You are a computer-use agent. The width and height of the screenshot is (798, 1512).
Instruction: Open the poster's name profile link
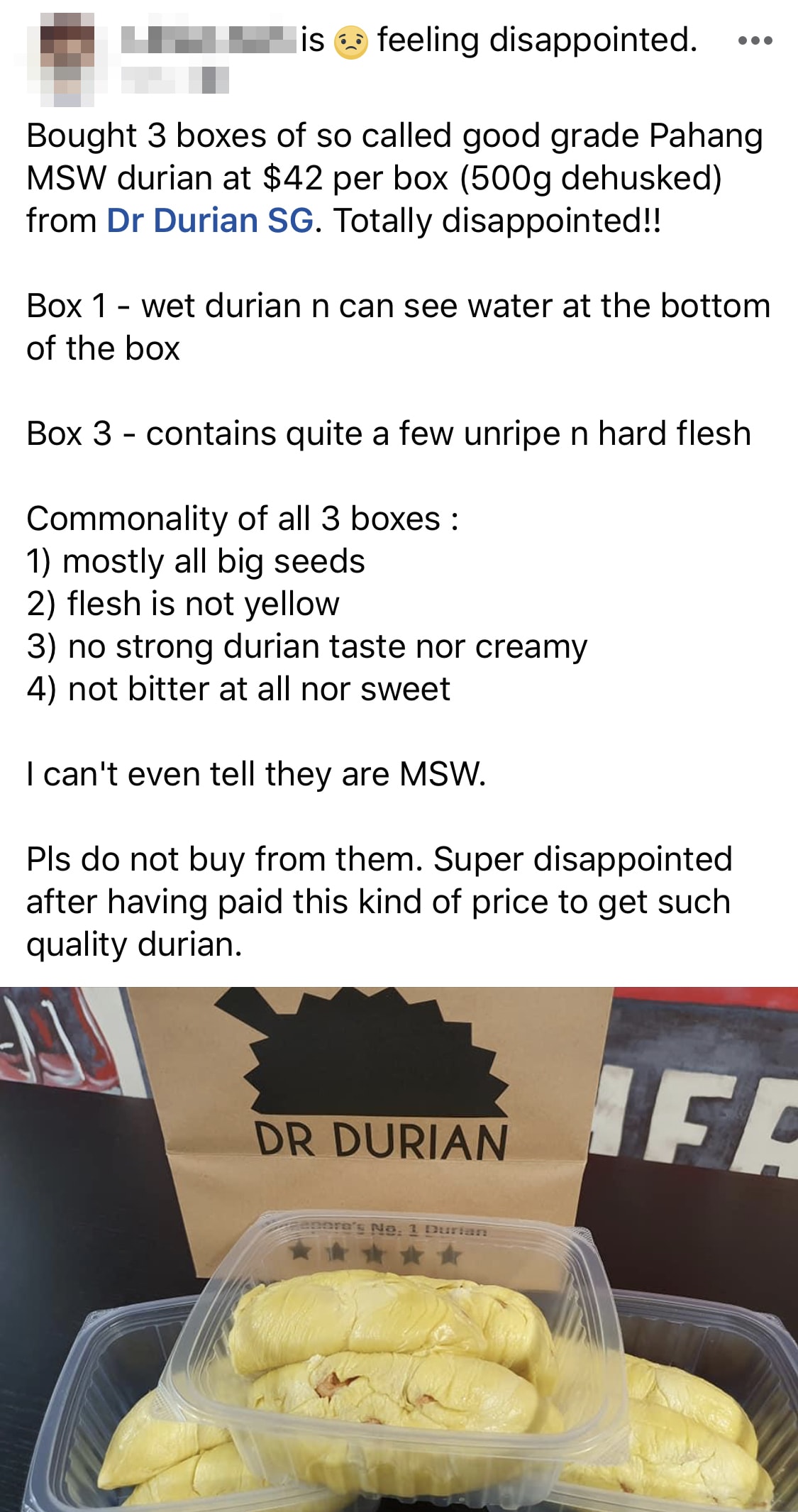coord(208,40)
